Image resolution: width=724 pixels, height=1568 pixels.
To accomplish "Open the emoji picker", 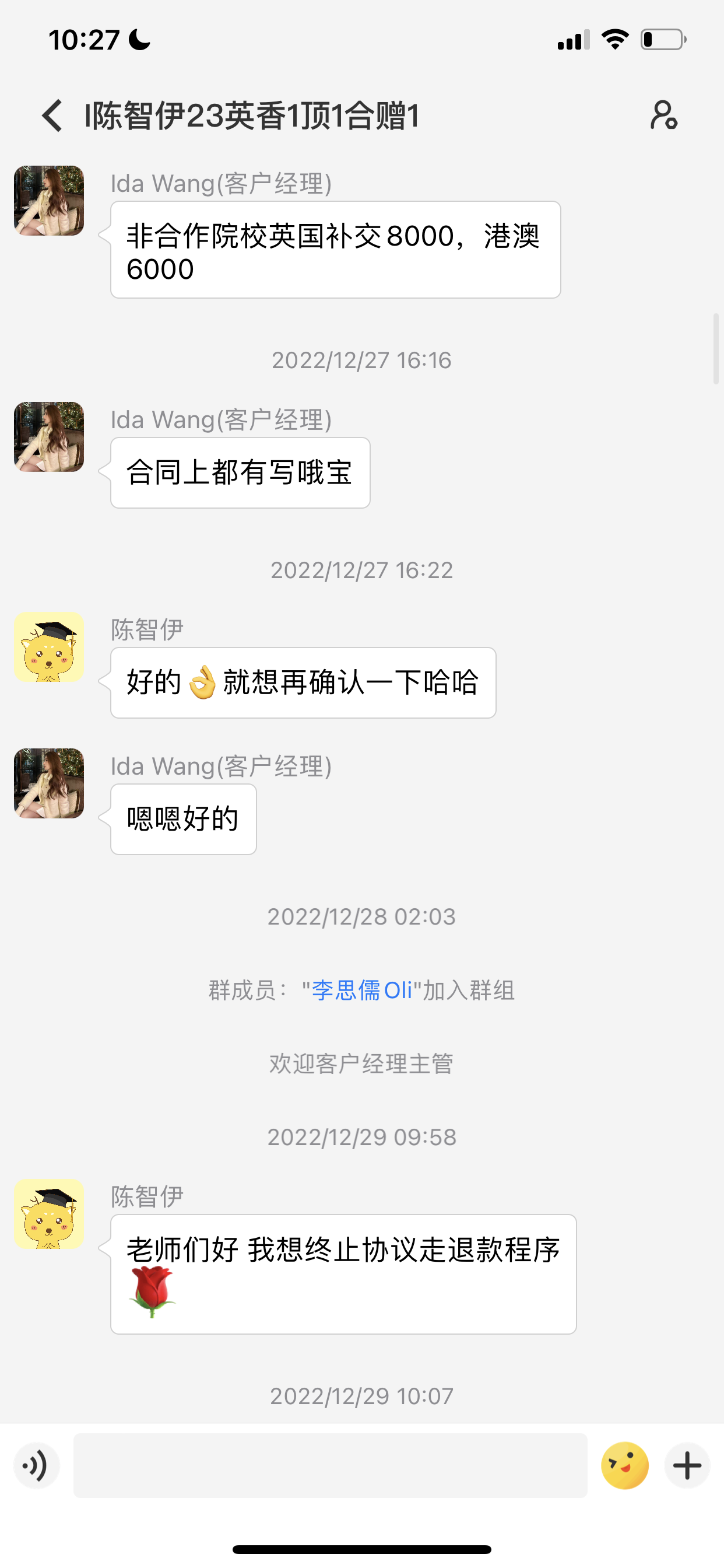I will (x=624, y=1466).
